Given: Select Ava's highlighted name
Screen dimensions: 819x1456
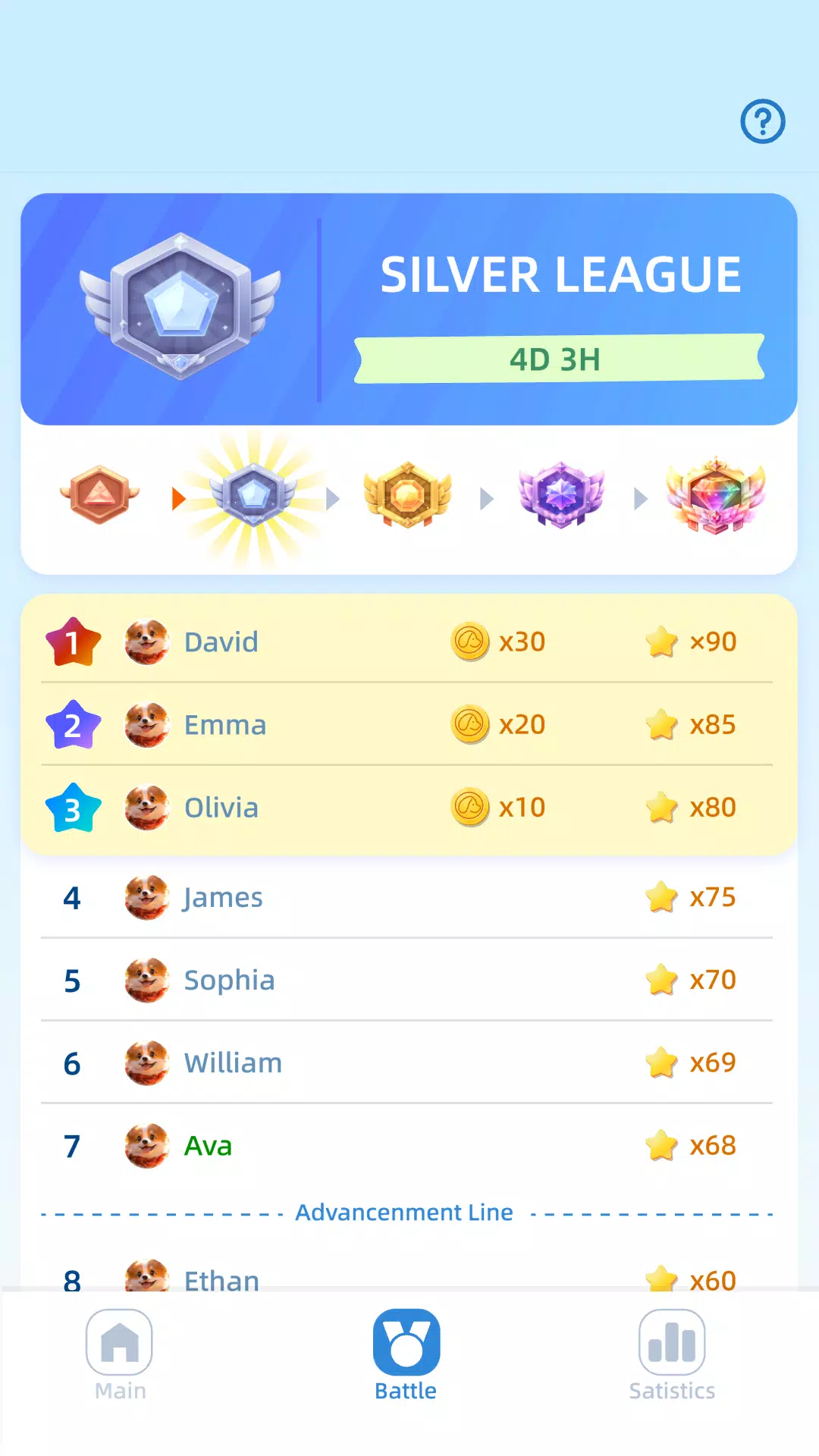Looking at the screenshot, I should [x=207, y=1146].
